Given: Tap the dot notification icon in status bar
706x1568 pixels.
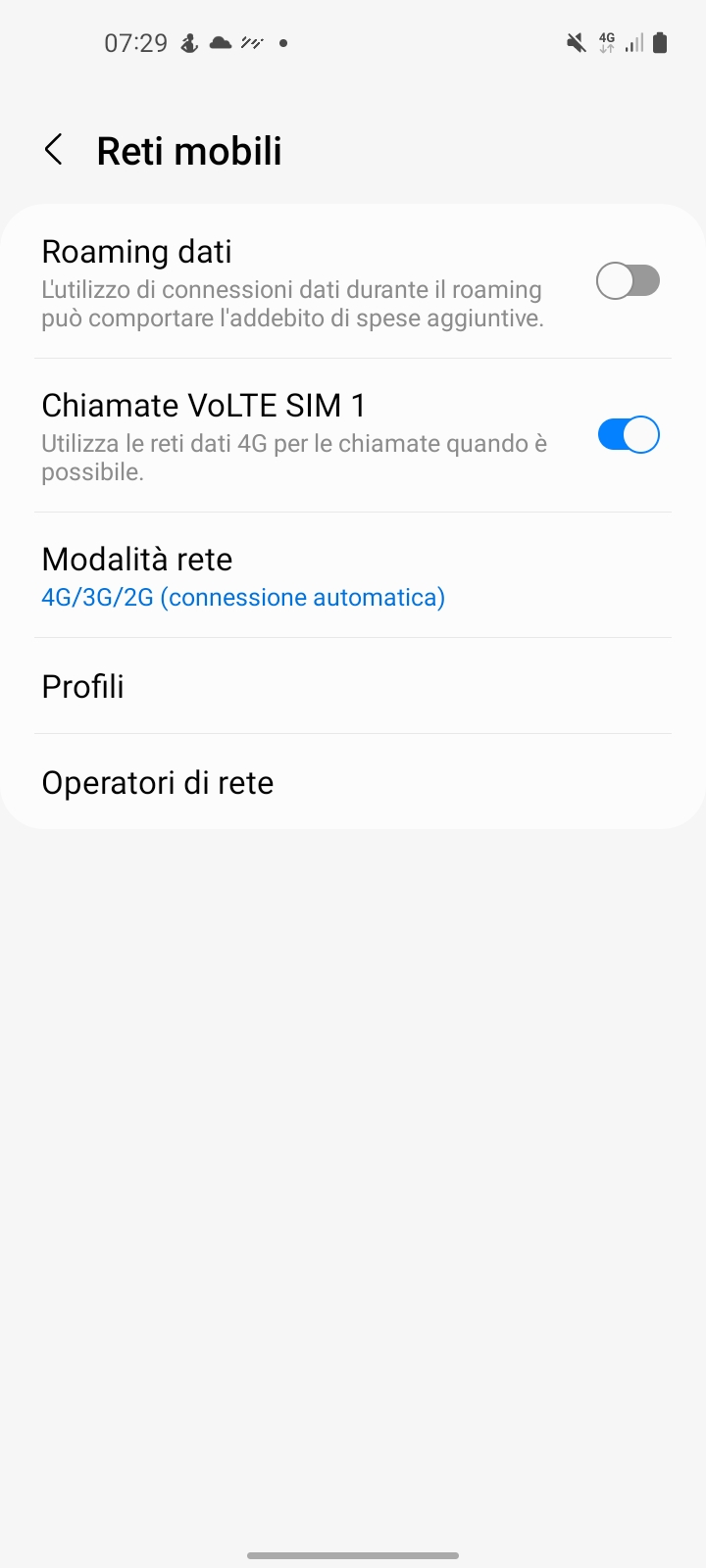Looking at the screenshot, I should pyautogui.click(x=283, y=42).
